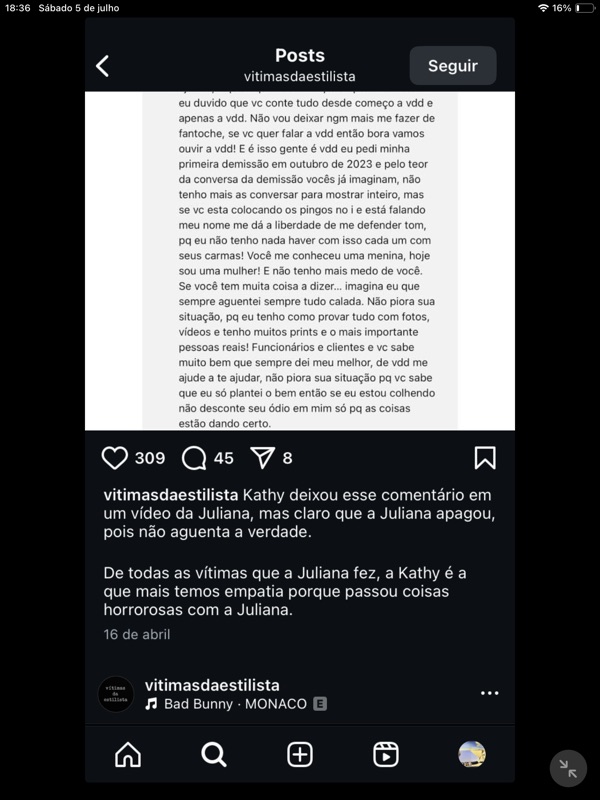600x800 pixels.
Task: Tap the collapse arrows floating button
Action: [x=568, y=768]
